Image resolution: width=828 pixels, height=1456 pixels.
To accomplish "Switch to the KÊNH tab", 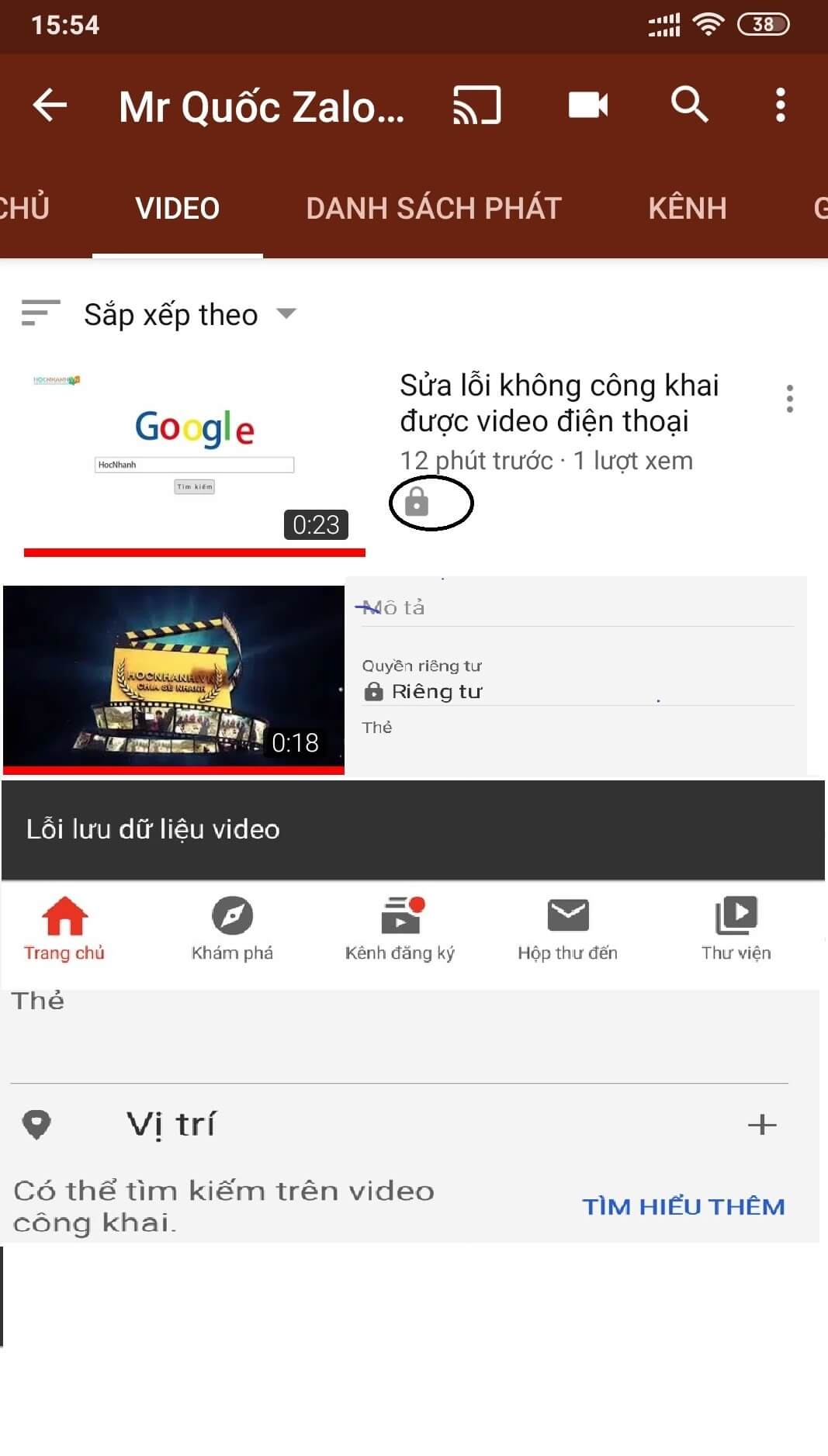I will coord(688,208).
